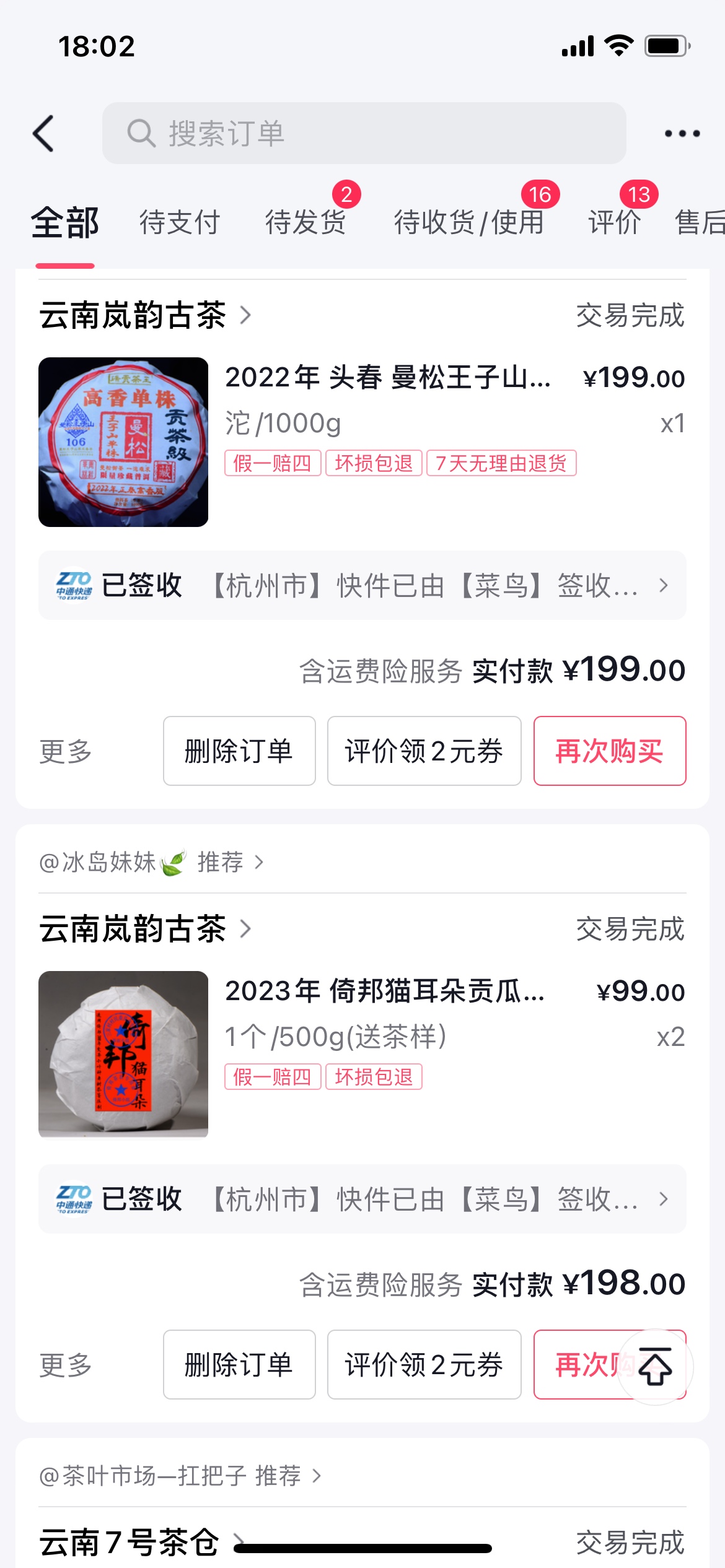Switch to the 待发货 tab
Image resolution: width=725 pixels, height=1568 pixels.
[305, 222]
